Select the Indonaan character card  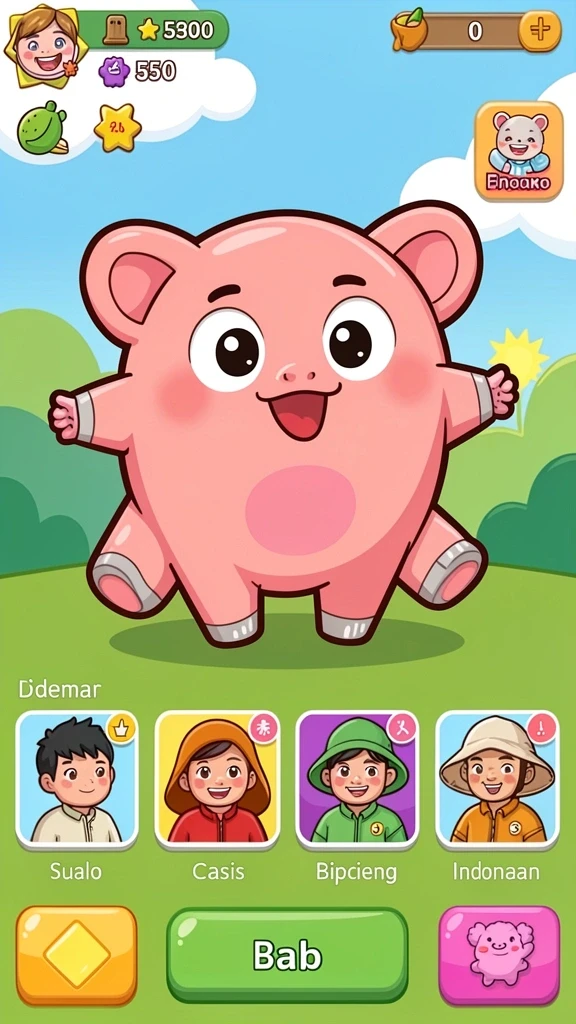coord(498,779)
